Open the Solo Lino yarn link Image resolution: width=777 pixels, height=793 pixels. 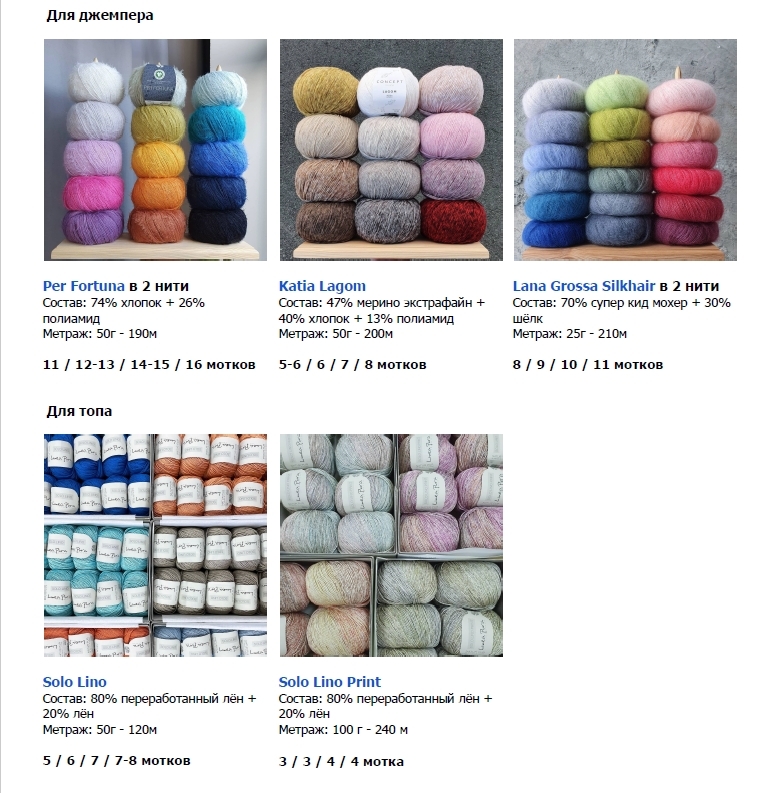pyautogui.click(x=74, y=682)
